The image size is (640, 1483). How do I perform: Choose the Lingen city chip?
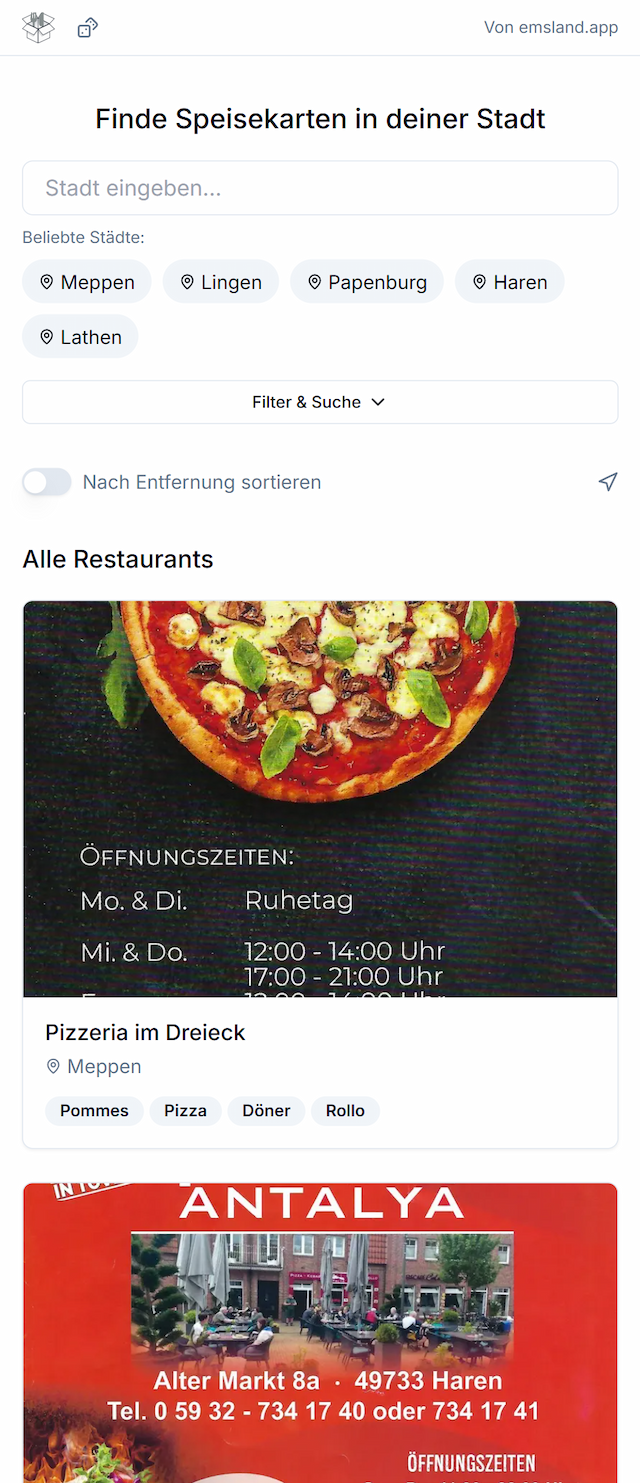click(221, 282)
